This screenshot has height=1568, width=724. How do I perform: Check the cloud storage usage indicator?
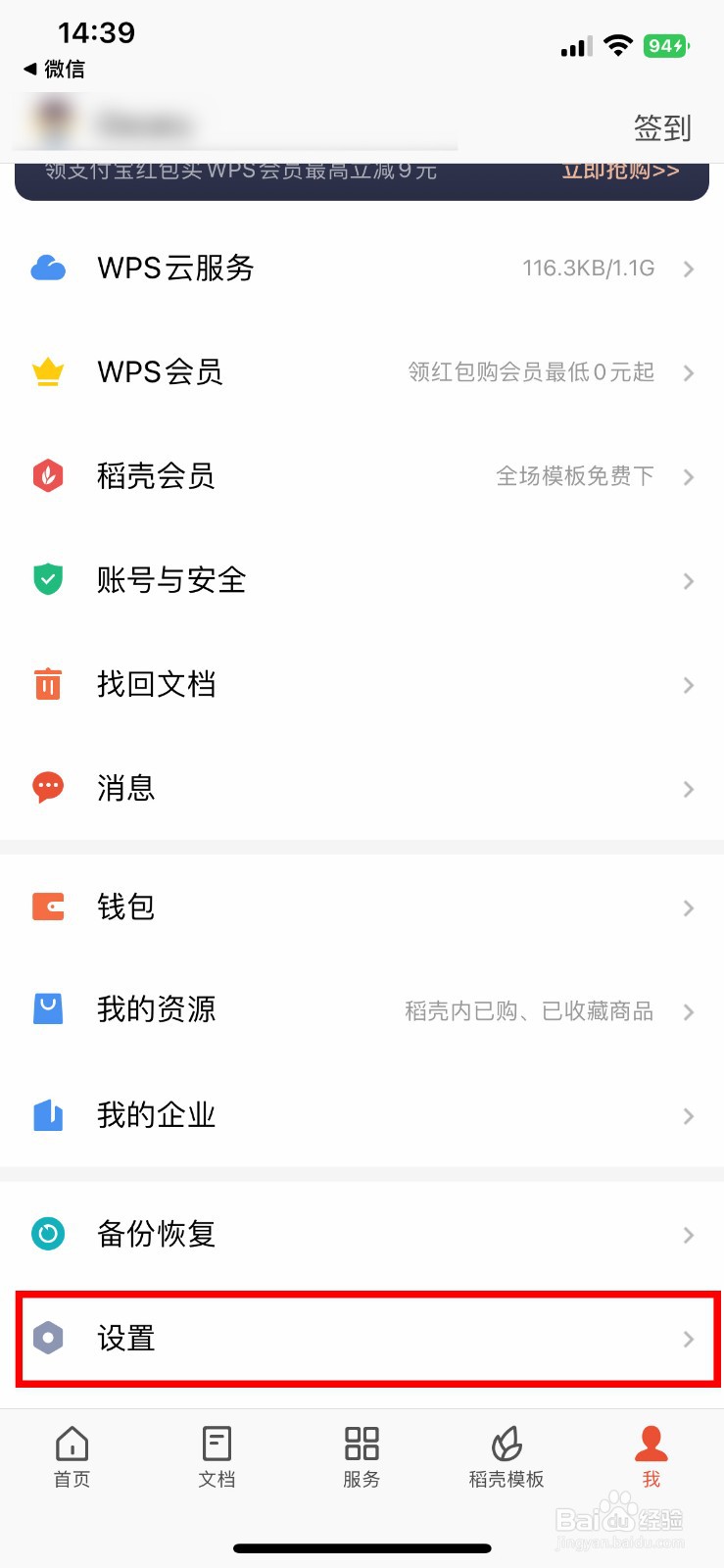[588, 269]
